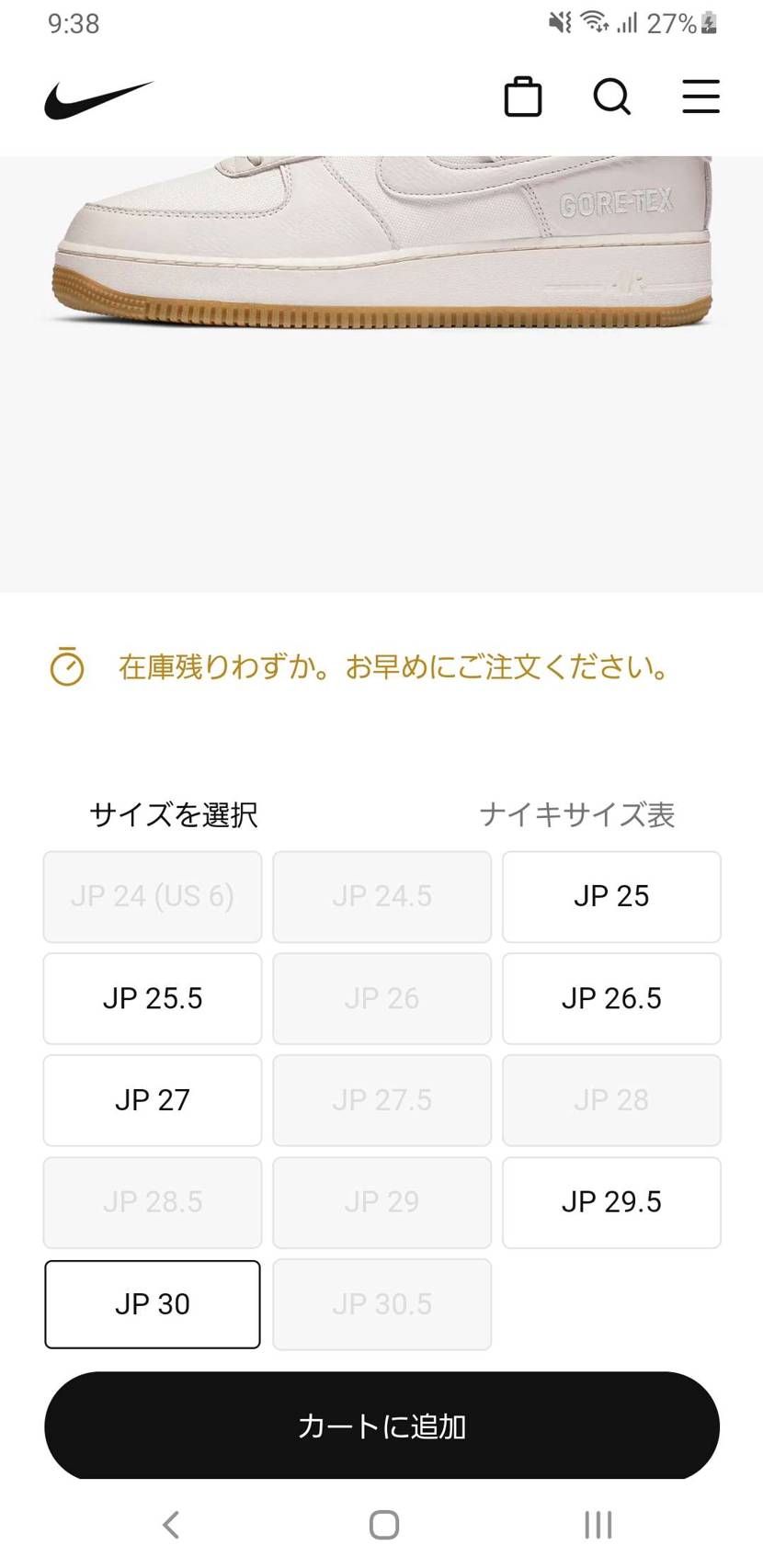Viewport: 763px width, 1568px height.
Task: Open the hamburger menu
Action: [700, 96]
